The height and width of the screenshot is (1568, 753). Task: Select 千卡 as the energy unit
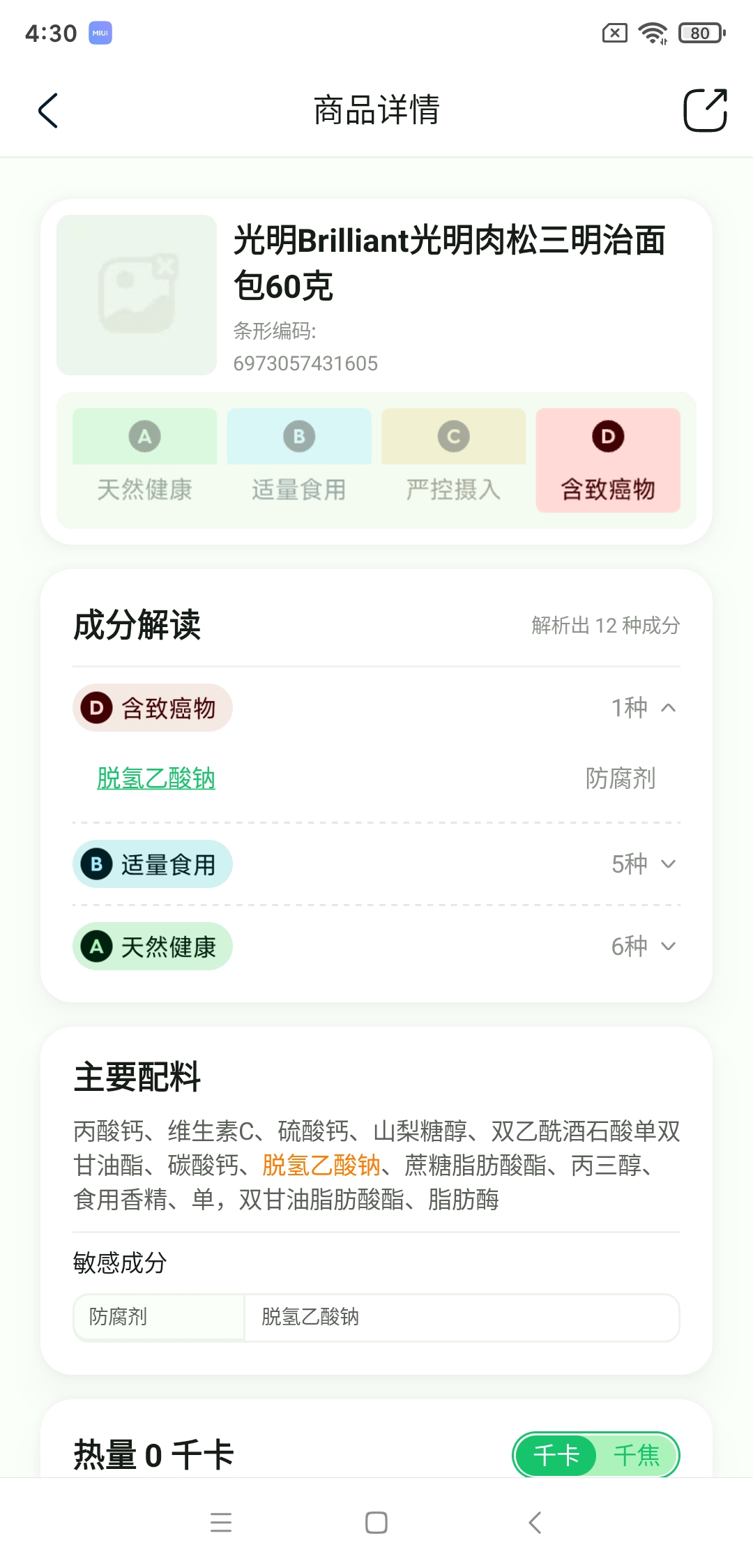556,1455
